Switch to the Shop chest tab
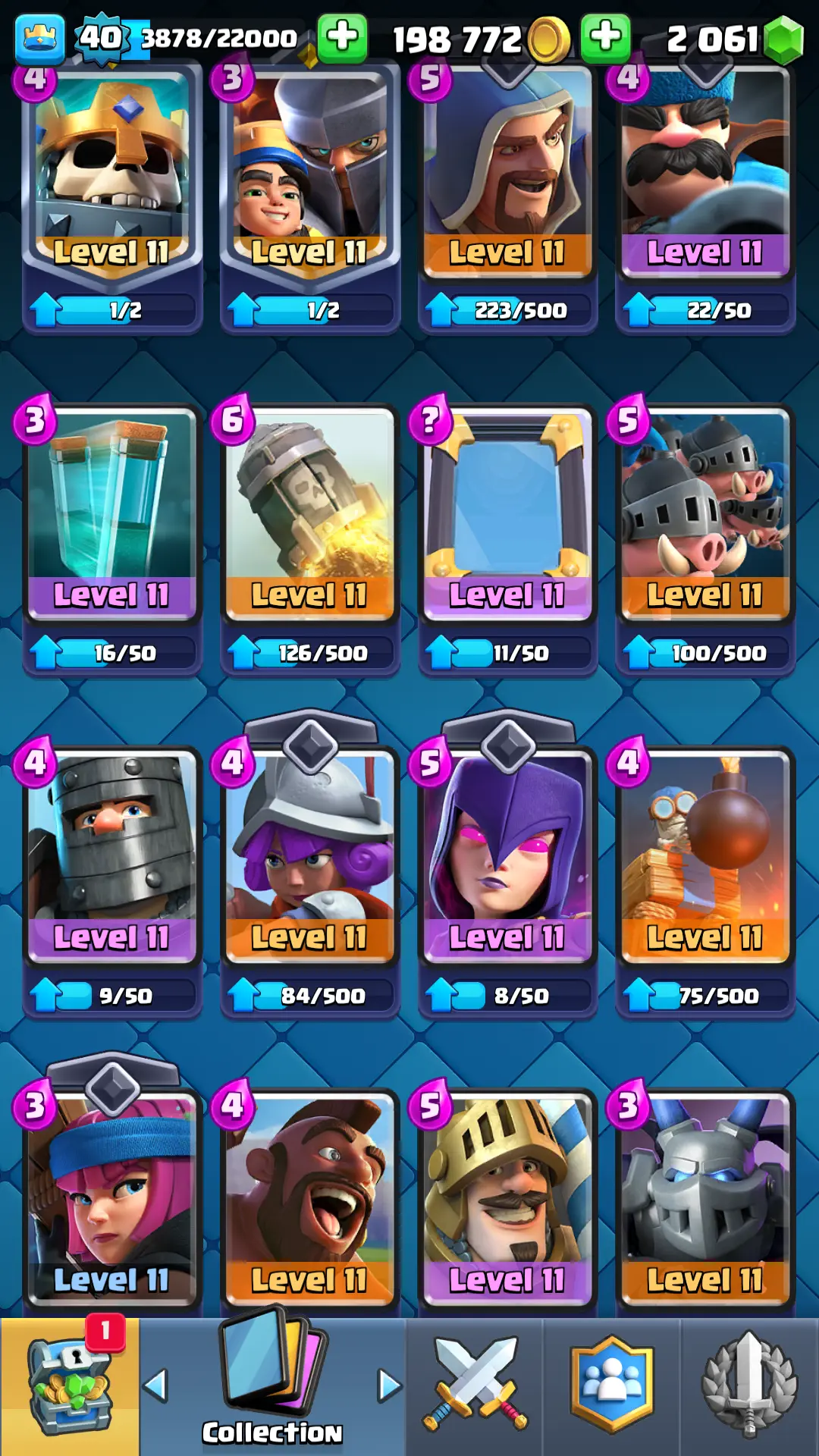 pos(70,1386)
